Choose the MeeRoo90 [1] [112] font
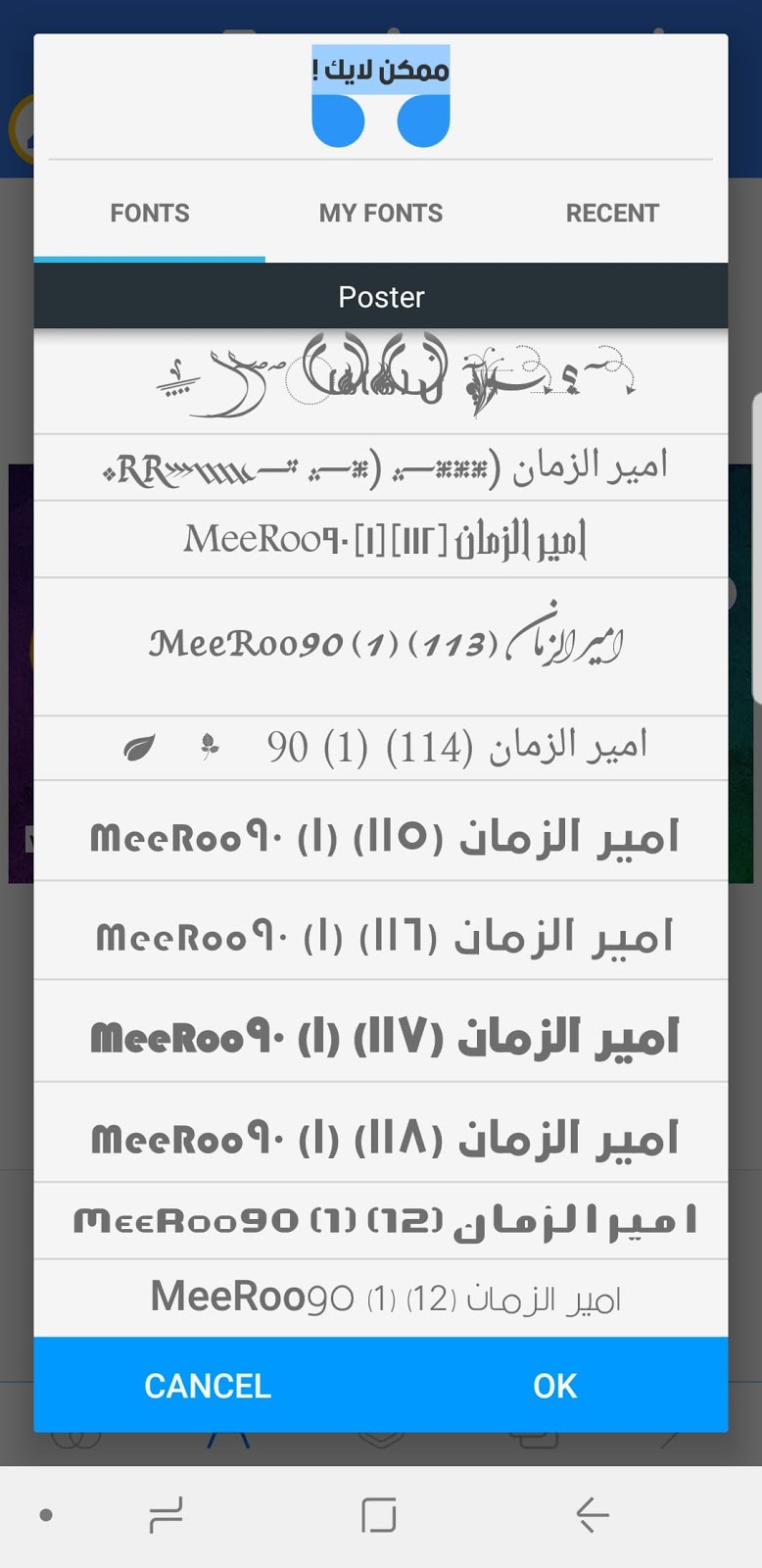The image size is (762, 1568). point(381,540)
